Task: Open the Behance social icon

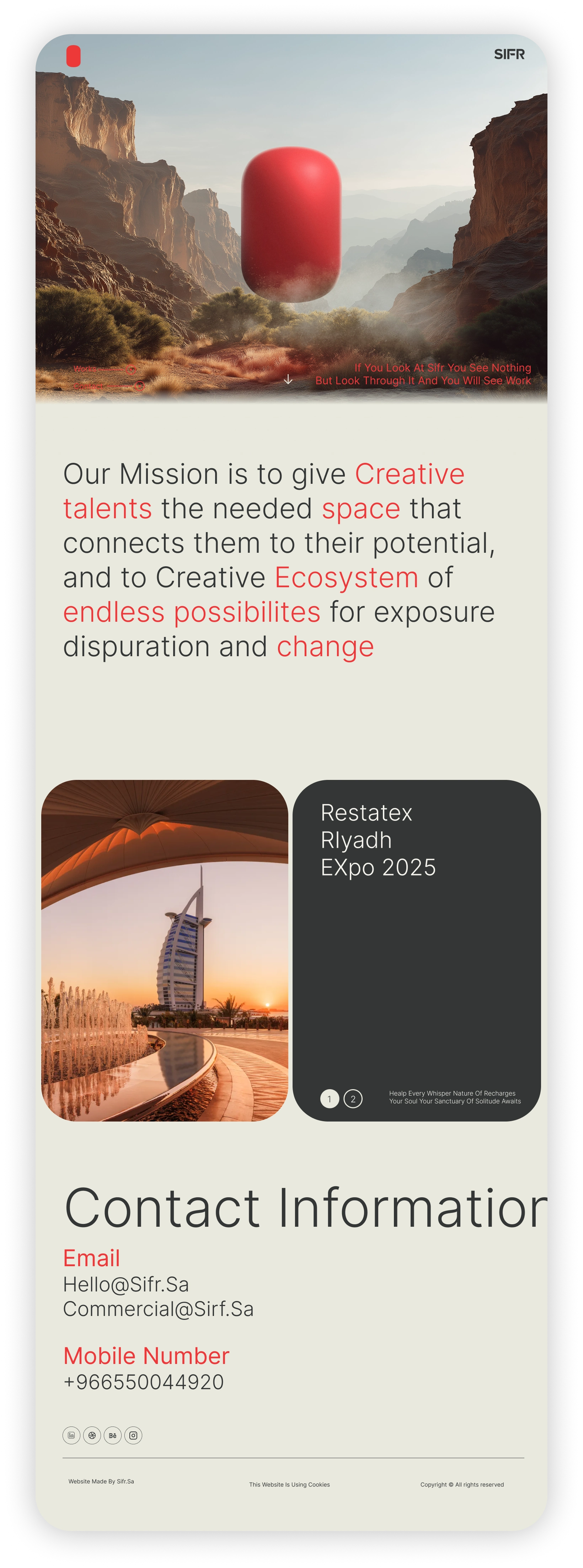Action: click(113, 1435)
